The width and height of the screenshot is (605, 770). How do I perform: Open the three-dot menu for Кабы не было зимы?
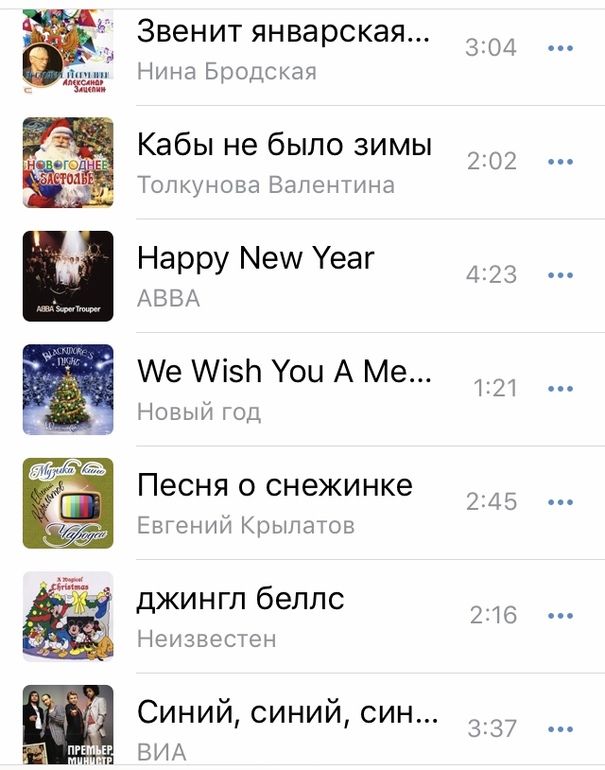click(560, 162)
